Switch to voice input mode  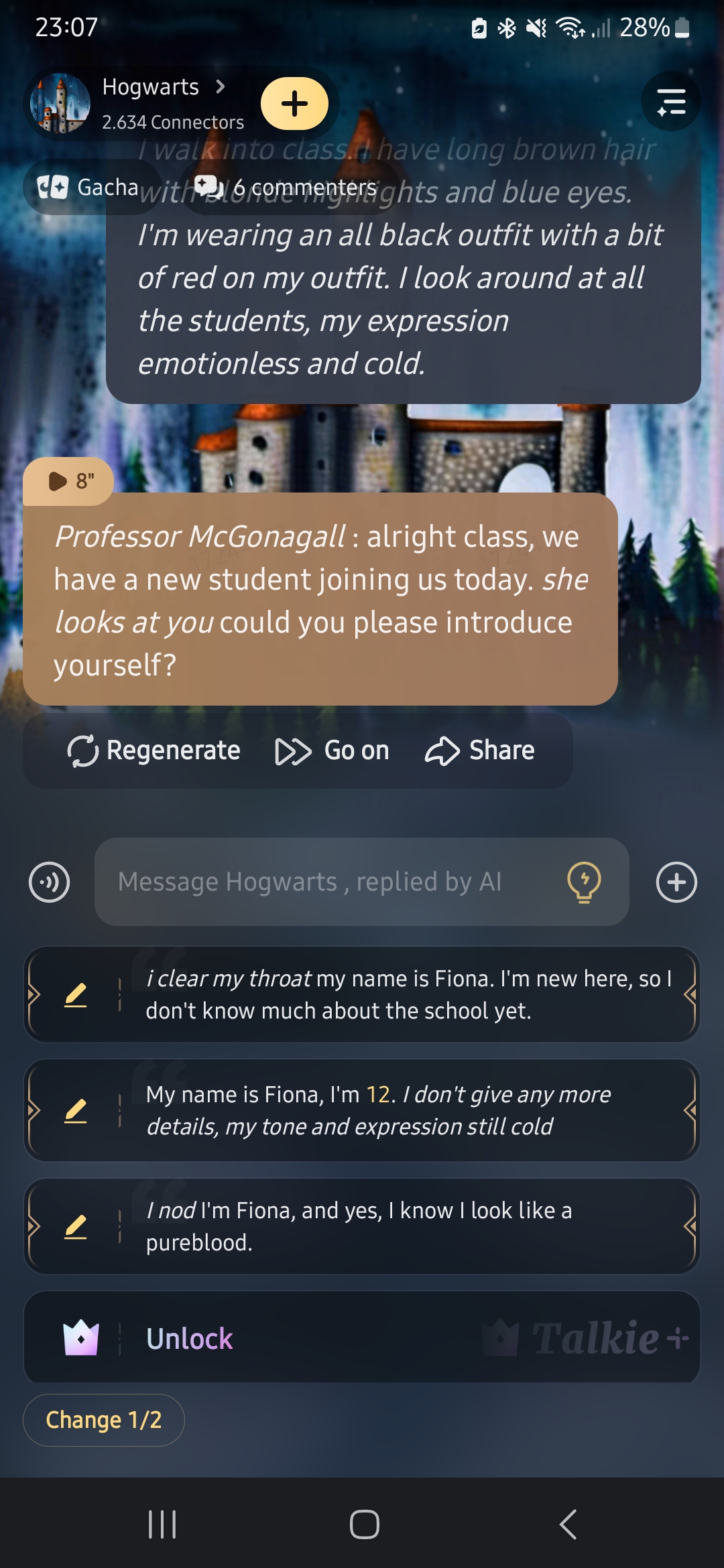[50, 882]
